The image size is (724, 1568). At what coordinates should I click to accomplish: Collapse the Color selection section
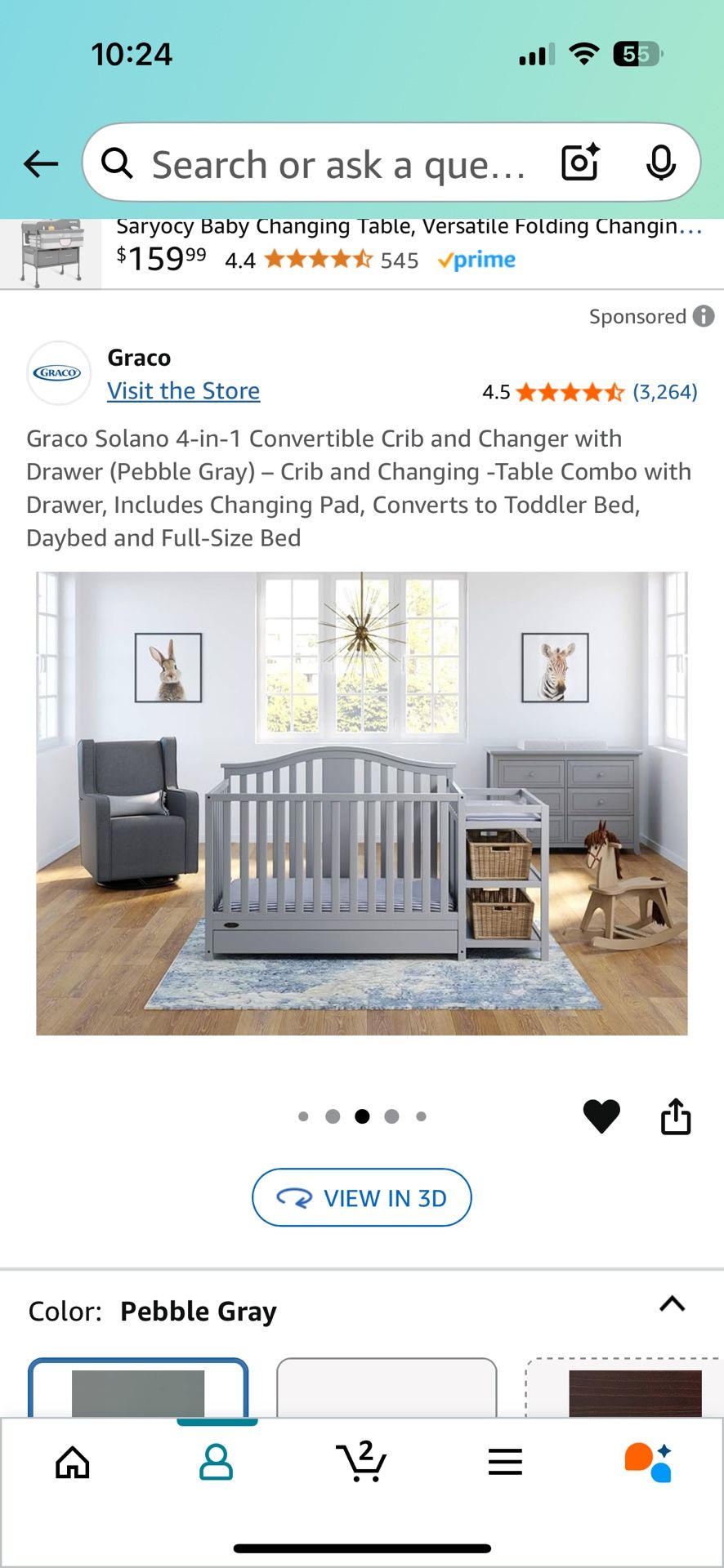672,1304
